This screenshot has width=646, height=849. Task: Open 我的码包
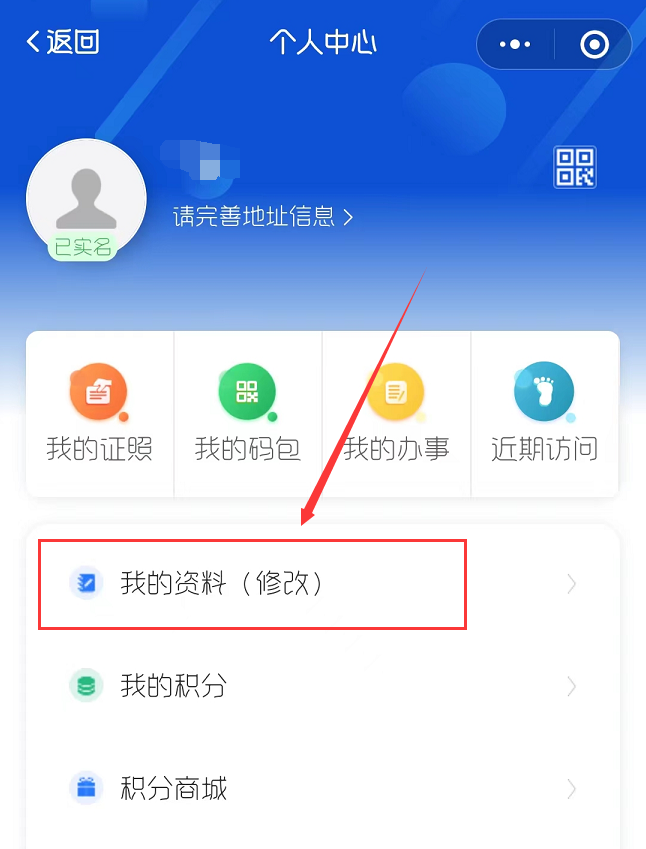pyautogui.click(x=247, y=413)
